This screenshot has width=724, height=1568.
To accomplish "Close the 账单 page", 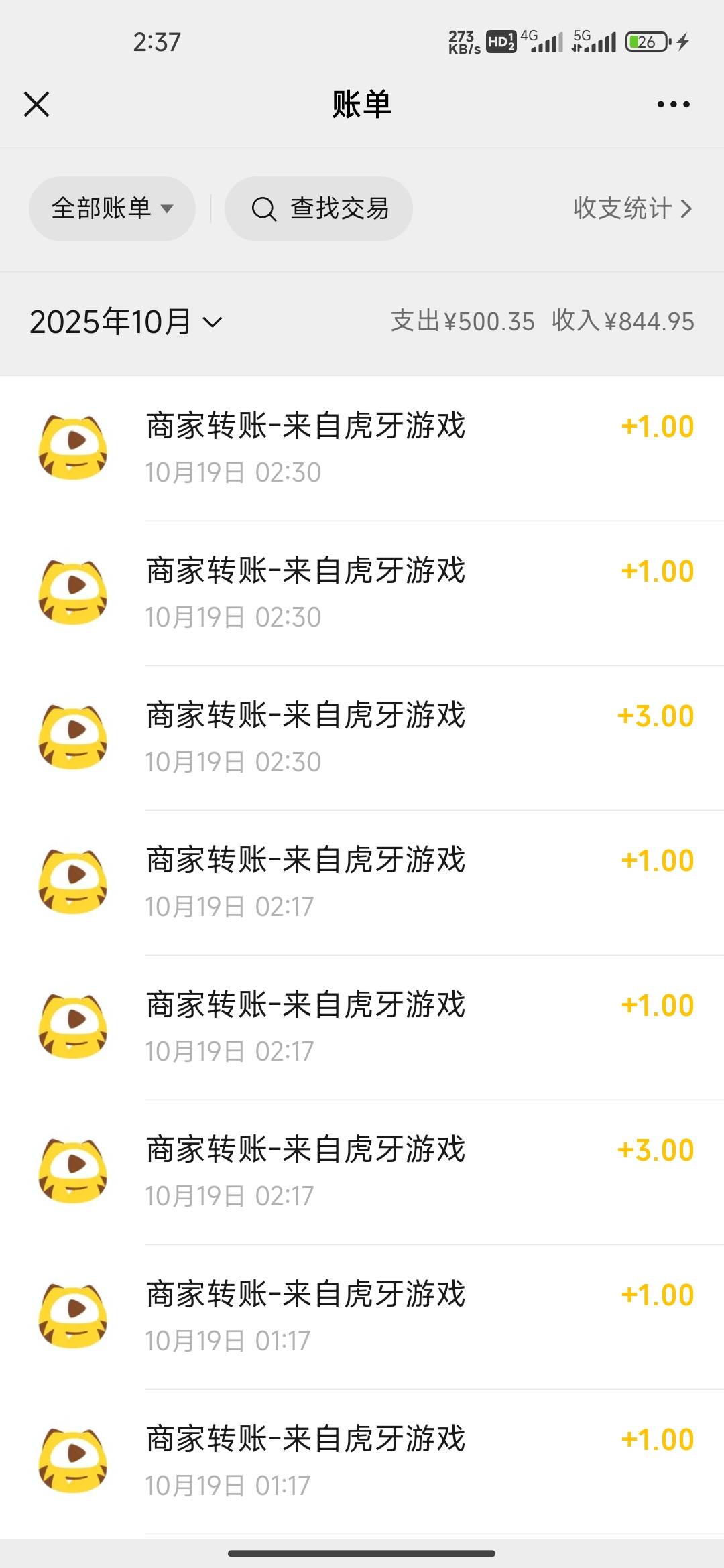I will tap(37, 105).
